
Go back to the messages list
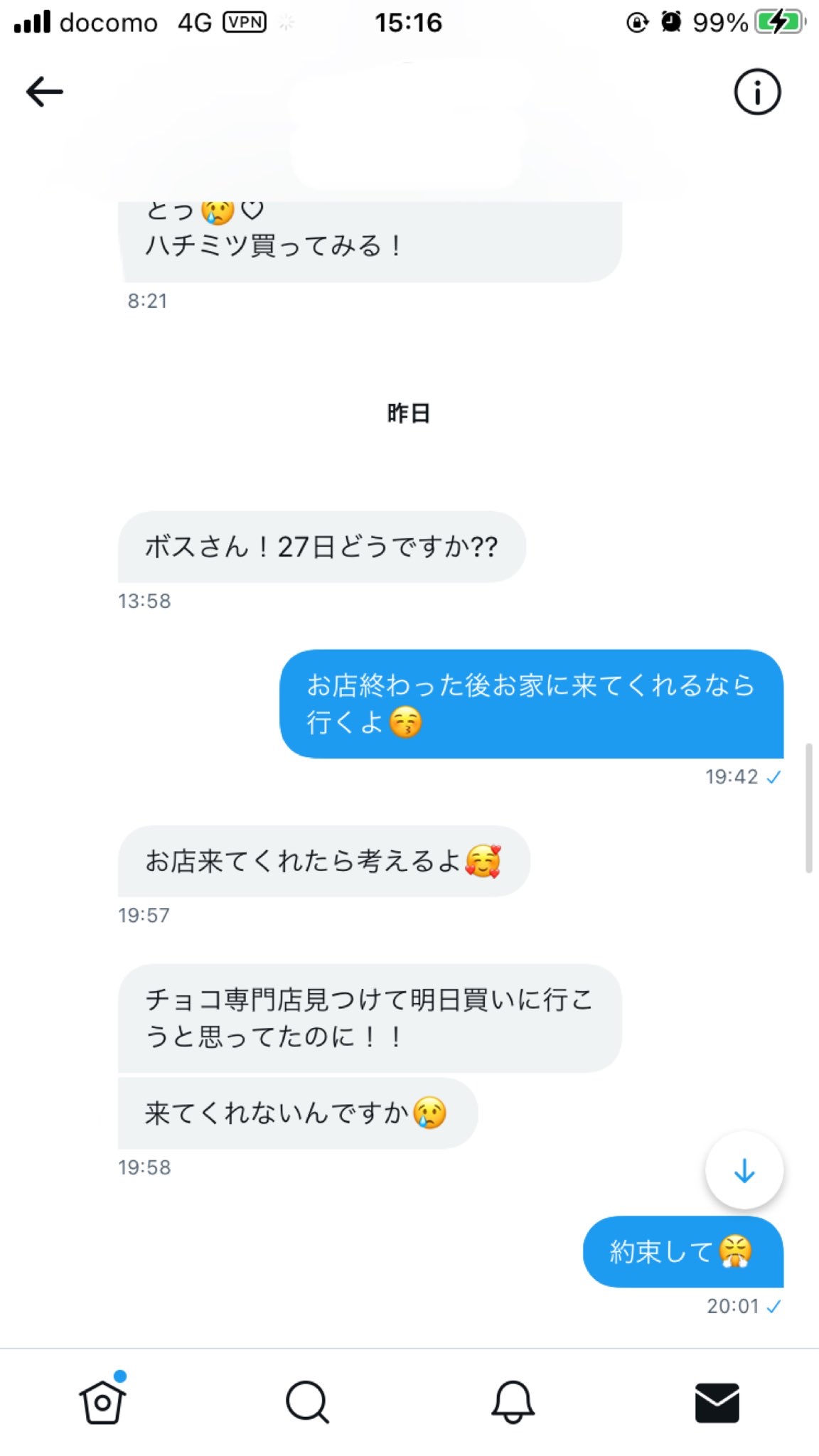[x=45, y=92]
